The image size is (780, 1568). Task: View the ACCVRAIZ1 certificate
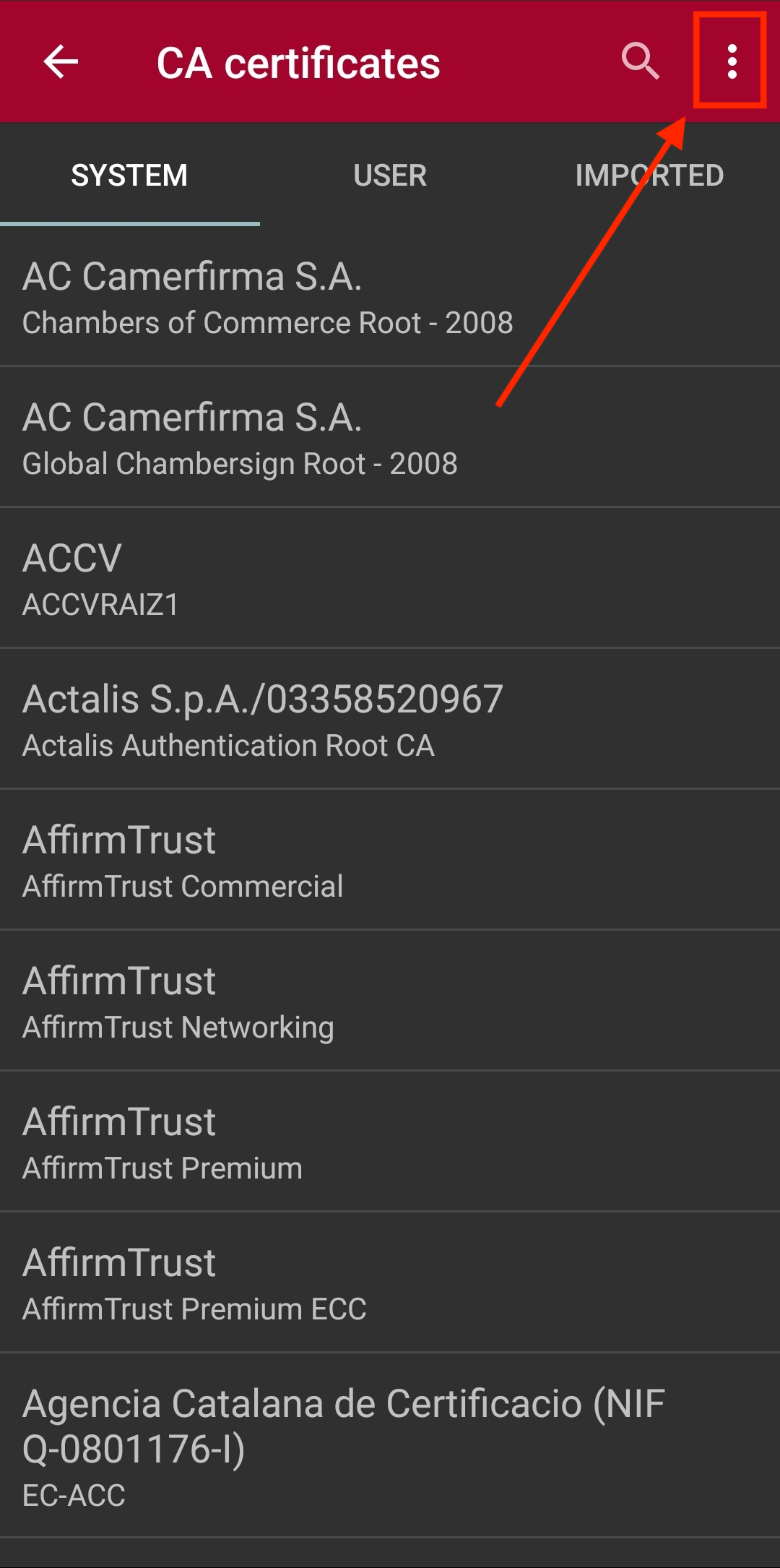click(390, 579)
